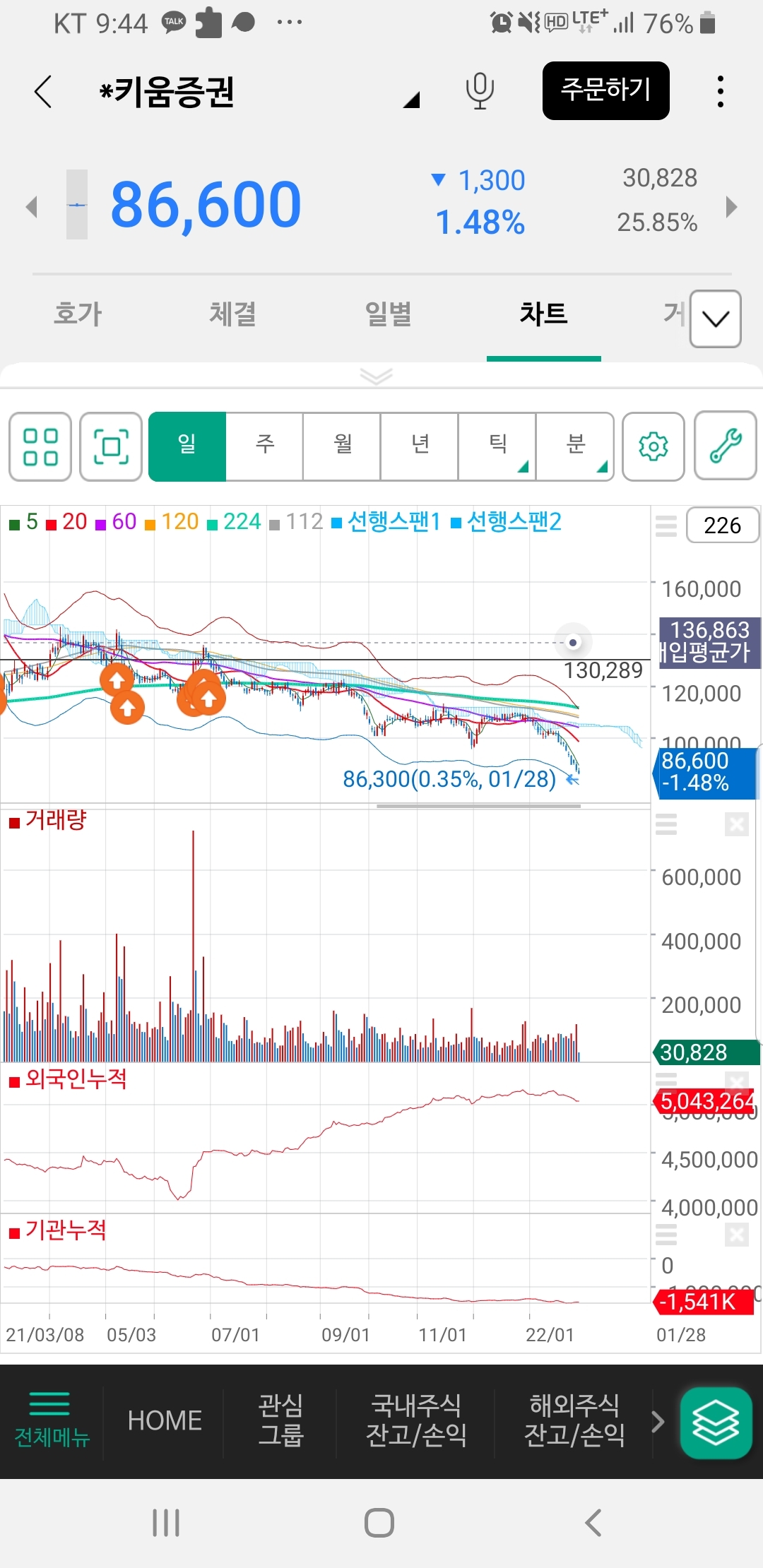Tap 주문하기 to place an order

pos(605,90)
